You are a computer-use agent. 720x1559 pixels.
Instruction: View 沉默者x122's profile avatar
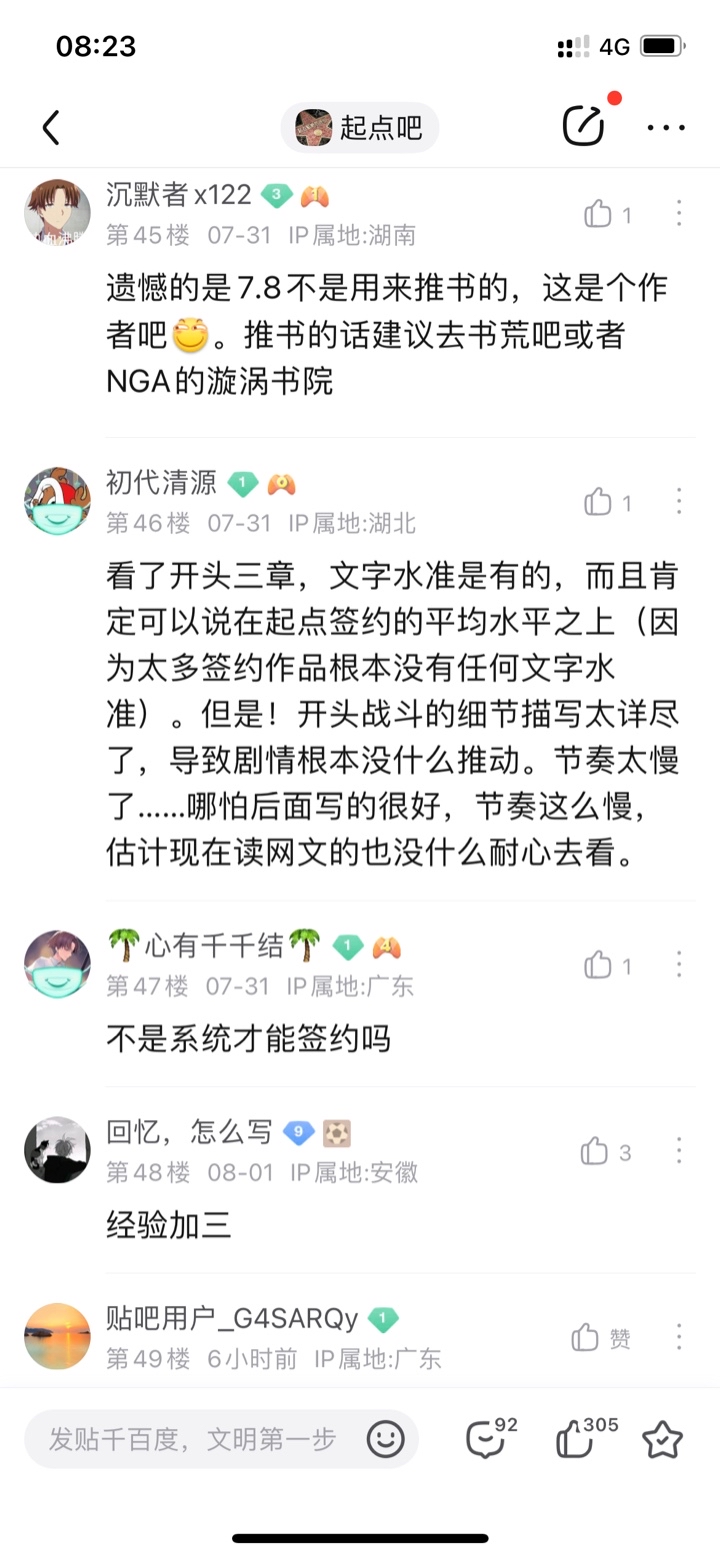[x=57, y=213]
